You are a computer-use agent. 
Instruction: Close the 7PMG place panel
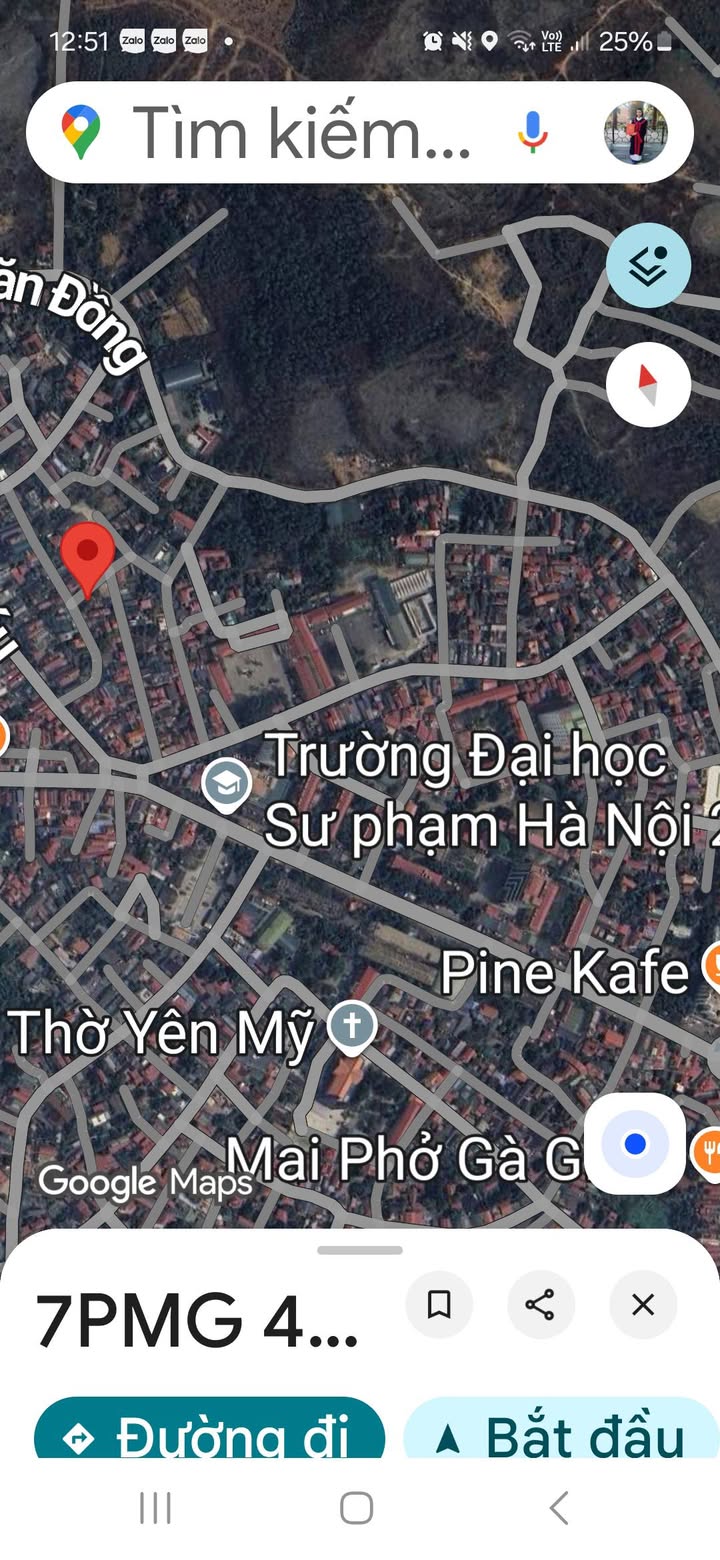[x=643, y=1305]
